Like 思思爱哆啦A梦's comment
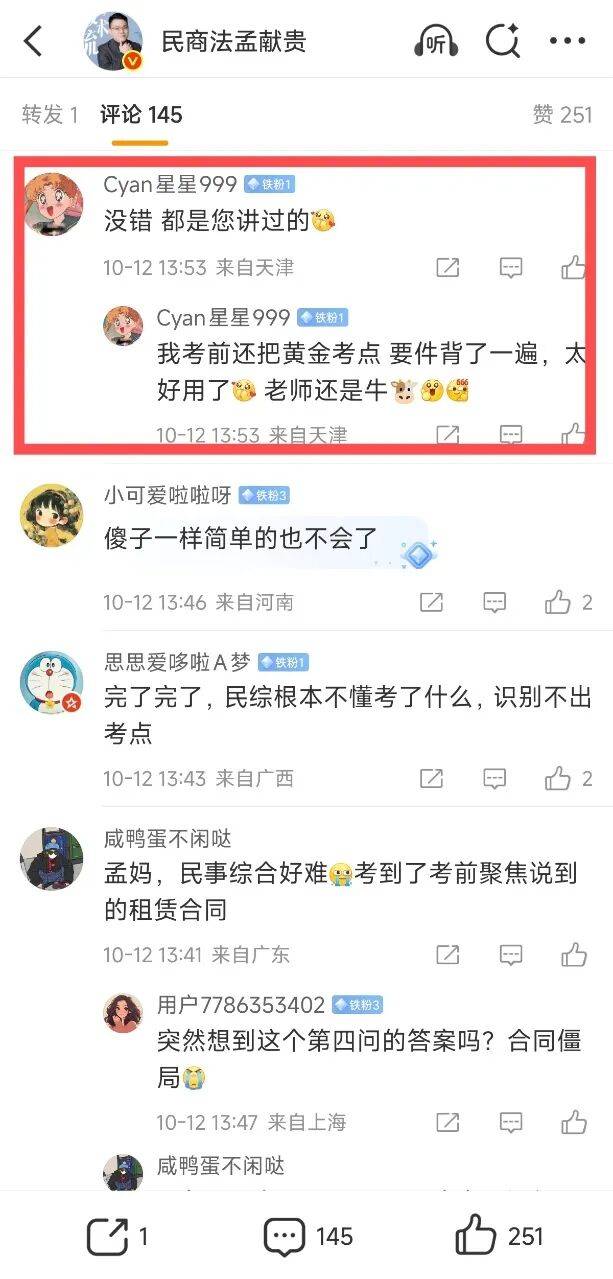 pos(558,778)
